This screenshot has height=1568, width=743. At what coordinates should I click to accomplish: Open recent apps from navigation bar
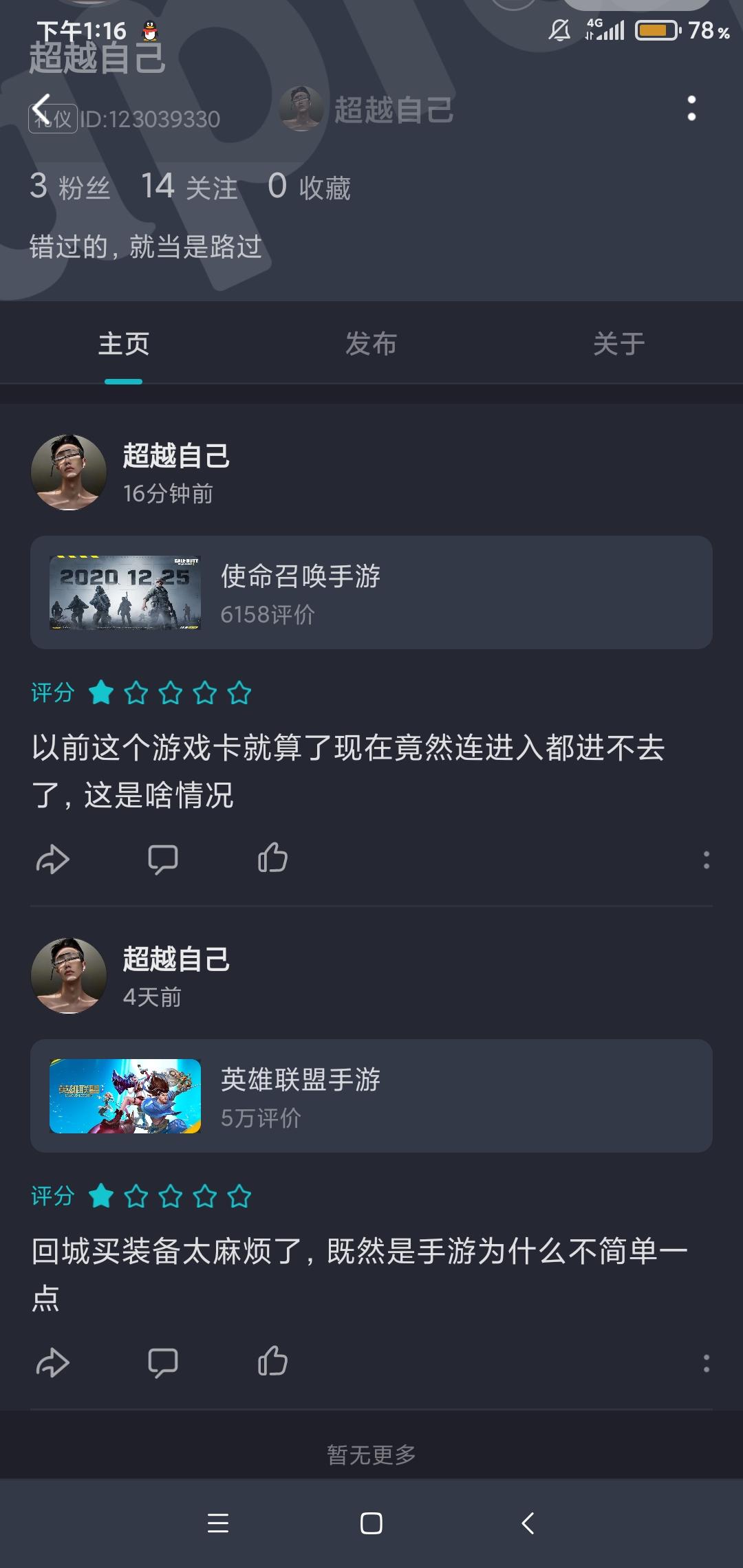click(218, 1523)
